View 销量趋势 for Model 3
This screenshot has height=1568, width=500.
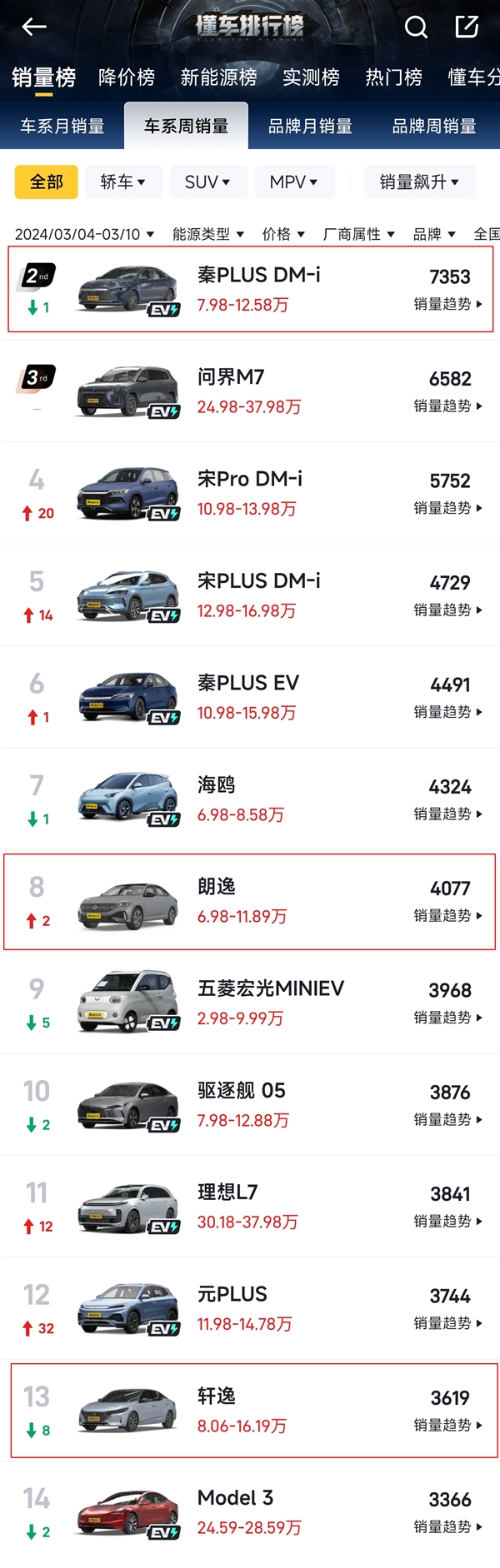point(448,1526)
